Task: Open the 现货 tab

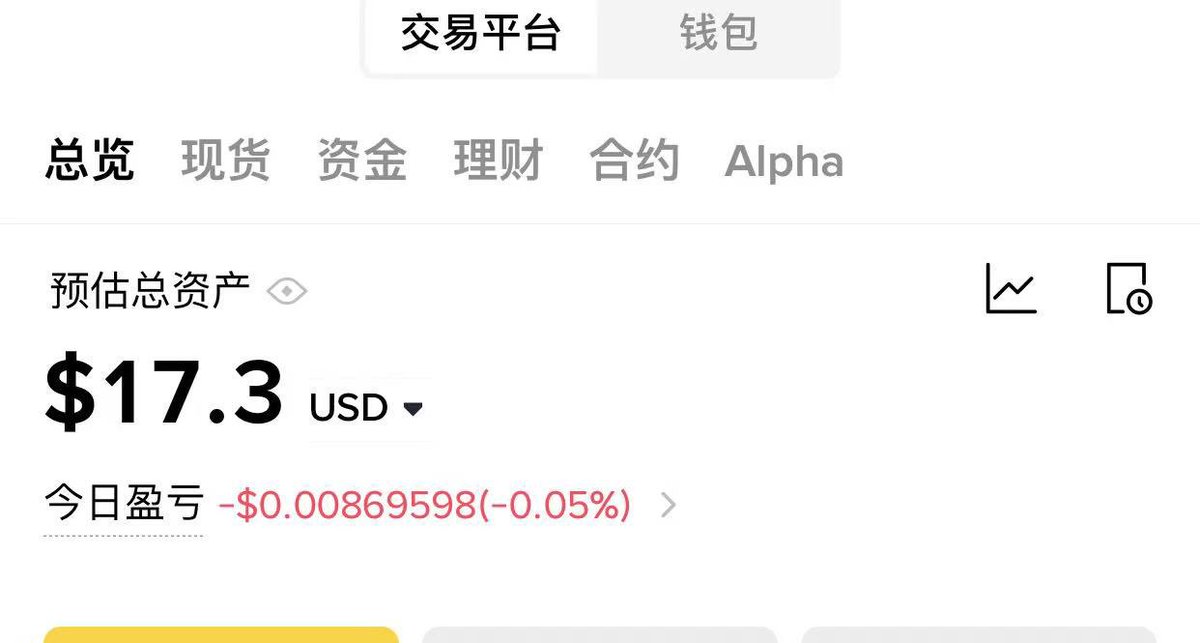Action: click(x=226, y=161)
